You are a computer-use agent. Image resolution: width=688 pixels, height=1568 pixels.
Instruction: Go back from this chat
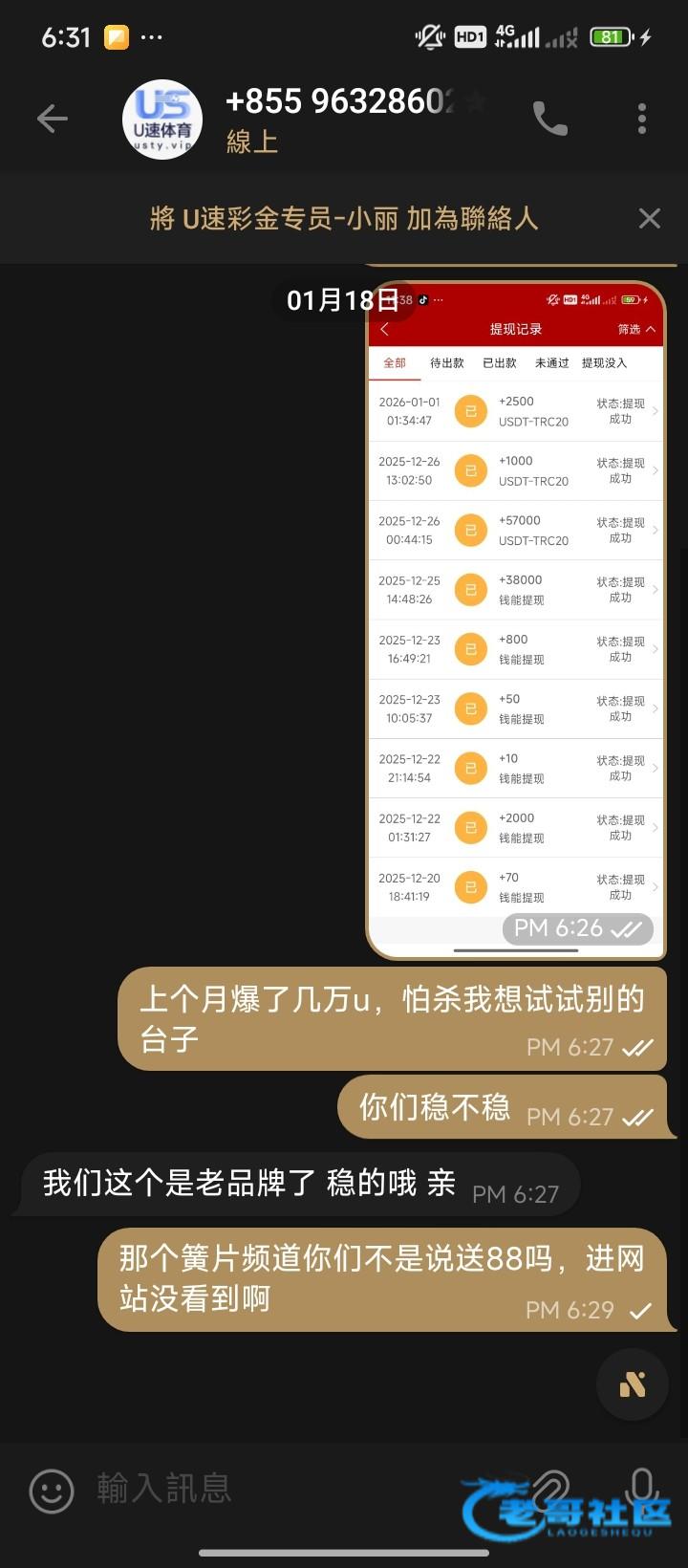pos(52,120)
